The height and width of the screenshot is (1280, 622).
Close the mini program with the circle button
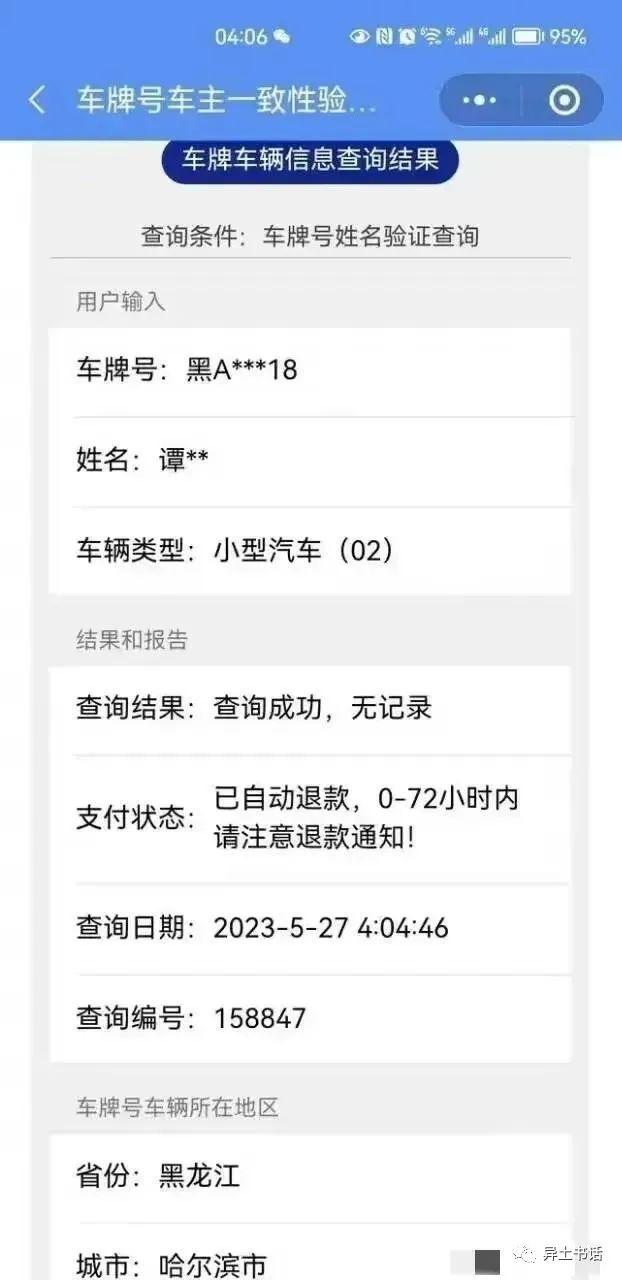[x=564, y=100]
